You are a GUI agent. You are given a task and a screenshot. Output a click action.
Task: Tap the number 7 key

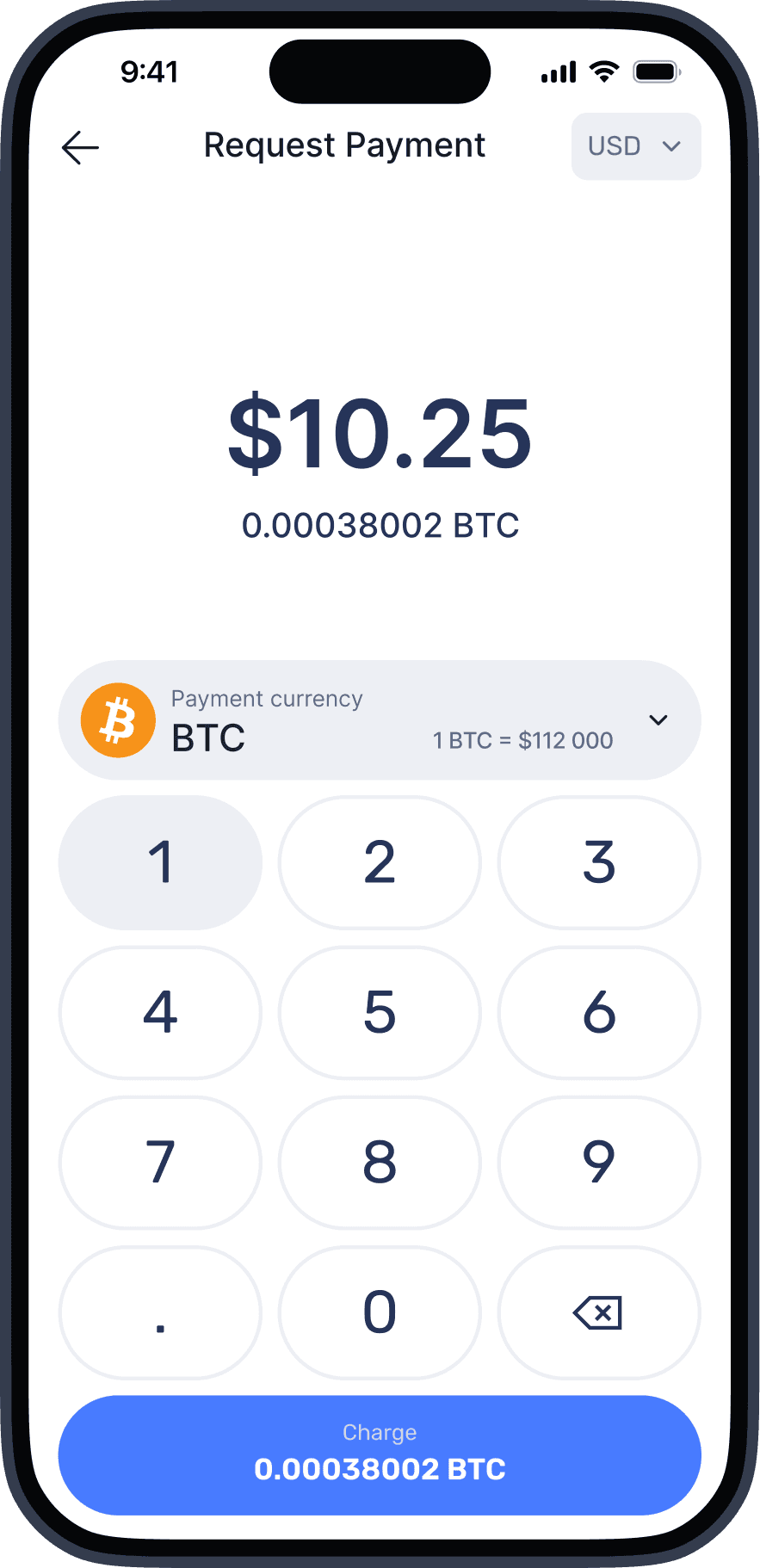pos(160,1162)
